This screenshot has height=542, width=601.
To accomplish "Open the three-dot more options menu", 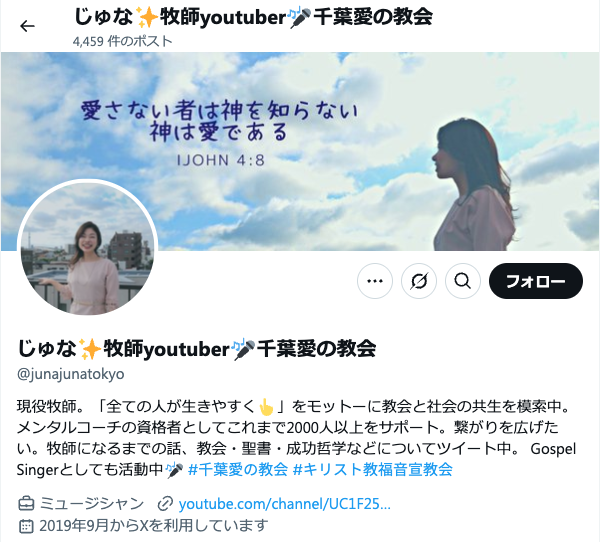I will point(375,282).
